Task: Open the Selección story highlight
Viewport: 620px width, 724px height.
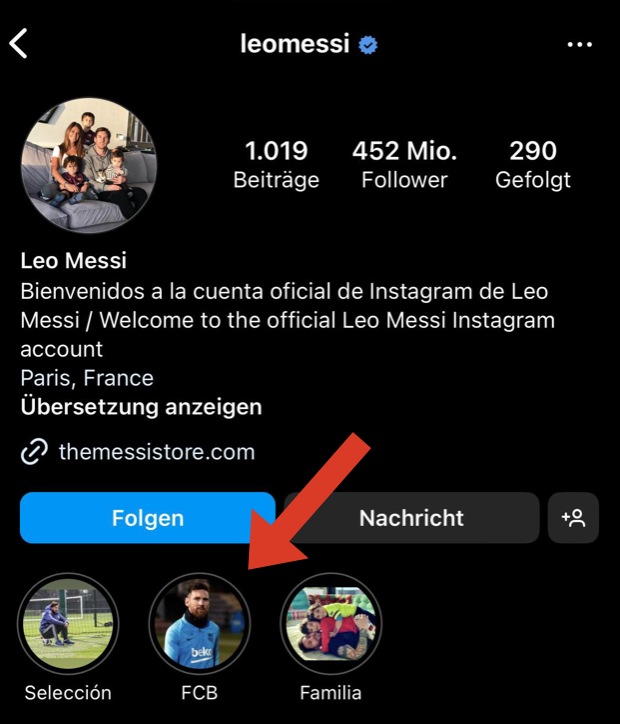Action: (x=68, y=624)
